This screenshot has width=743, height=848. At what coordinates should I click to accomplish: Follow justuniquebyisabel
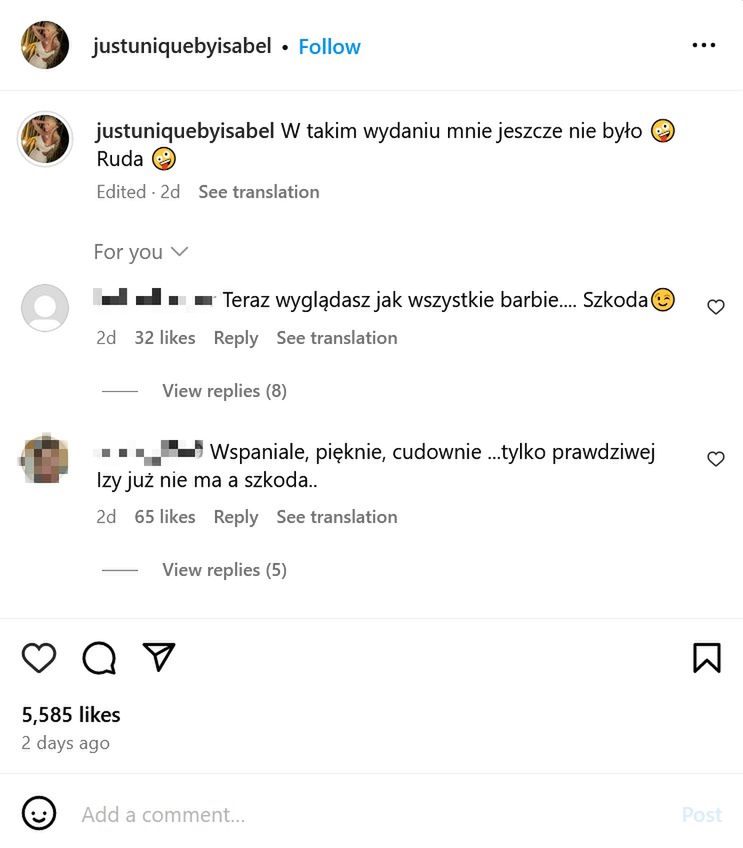(329, 47)
